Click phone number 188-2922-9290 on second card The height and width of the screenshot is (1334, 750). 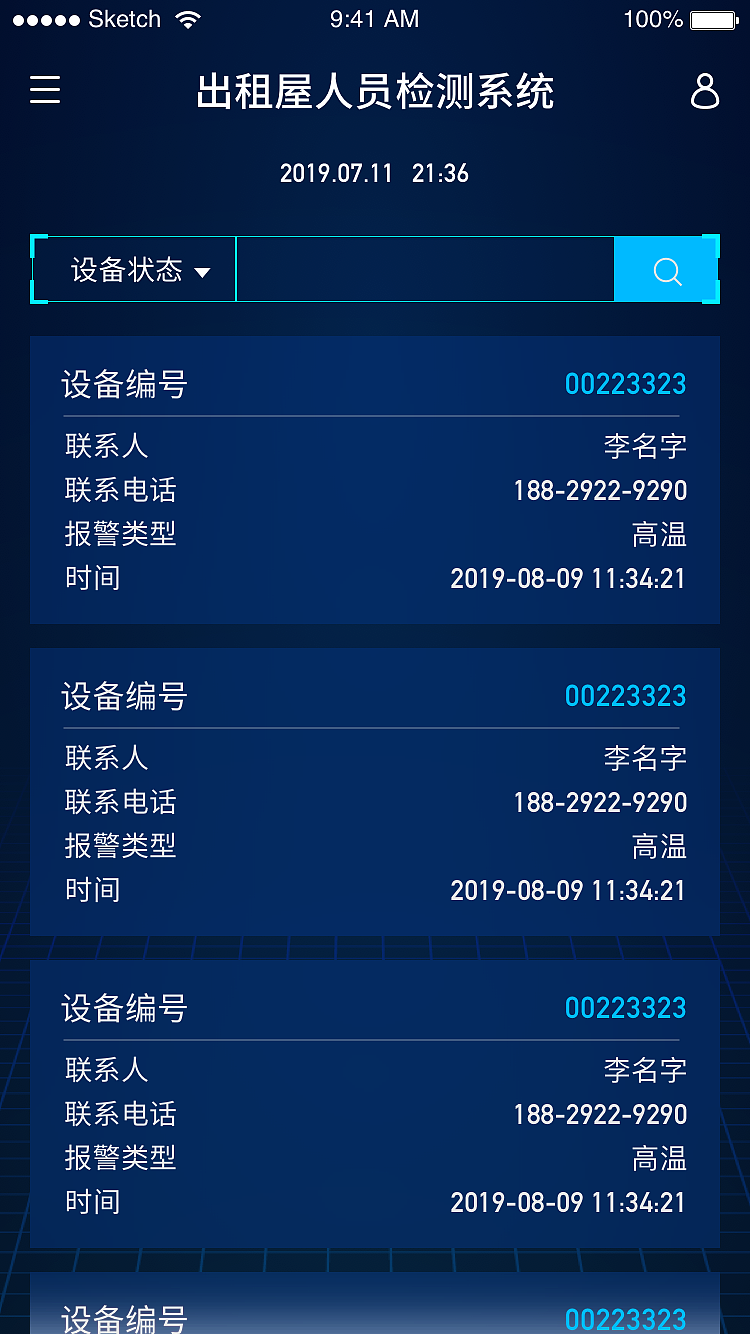tap(599, 802)
